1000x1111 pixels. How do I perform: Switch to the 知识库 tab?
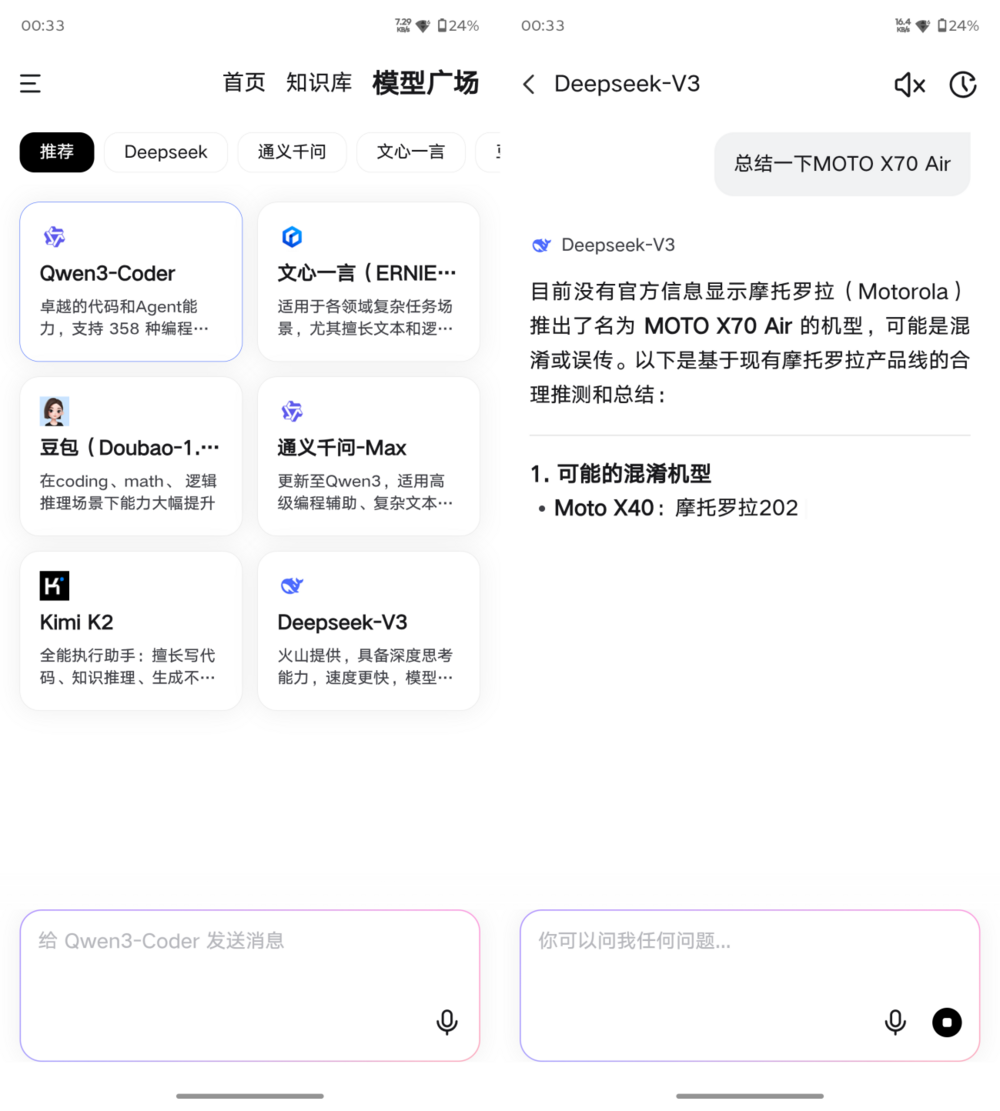click(319, 83)
